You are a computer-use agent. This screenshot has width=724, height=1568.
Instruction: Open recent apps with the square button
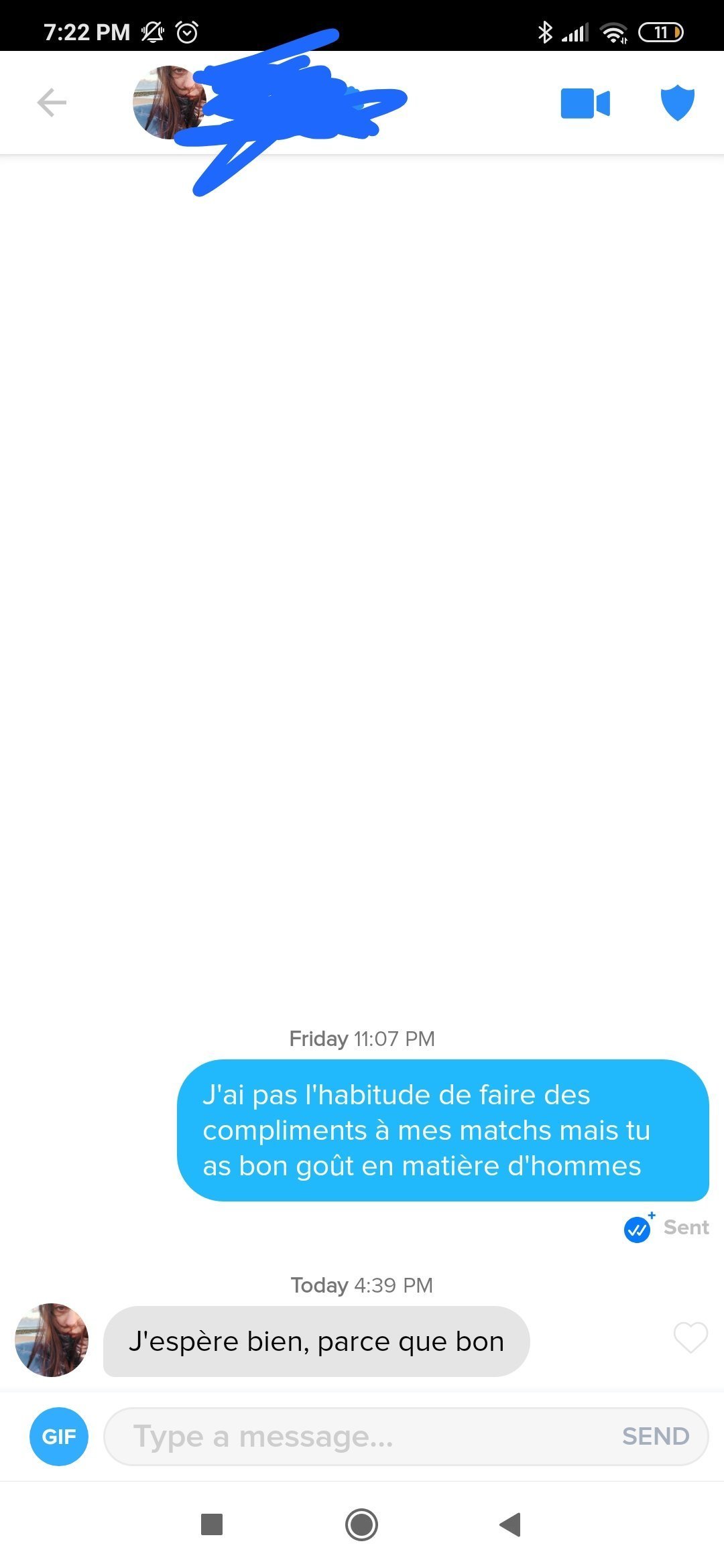coord(212,1524)
